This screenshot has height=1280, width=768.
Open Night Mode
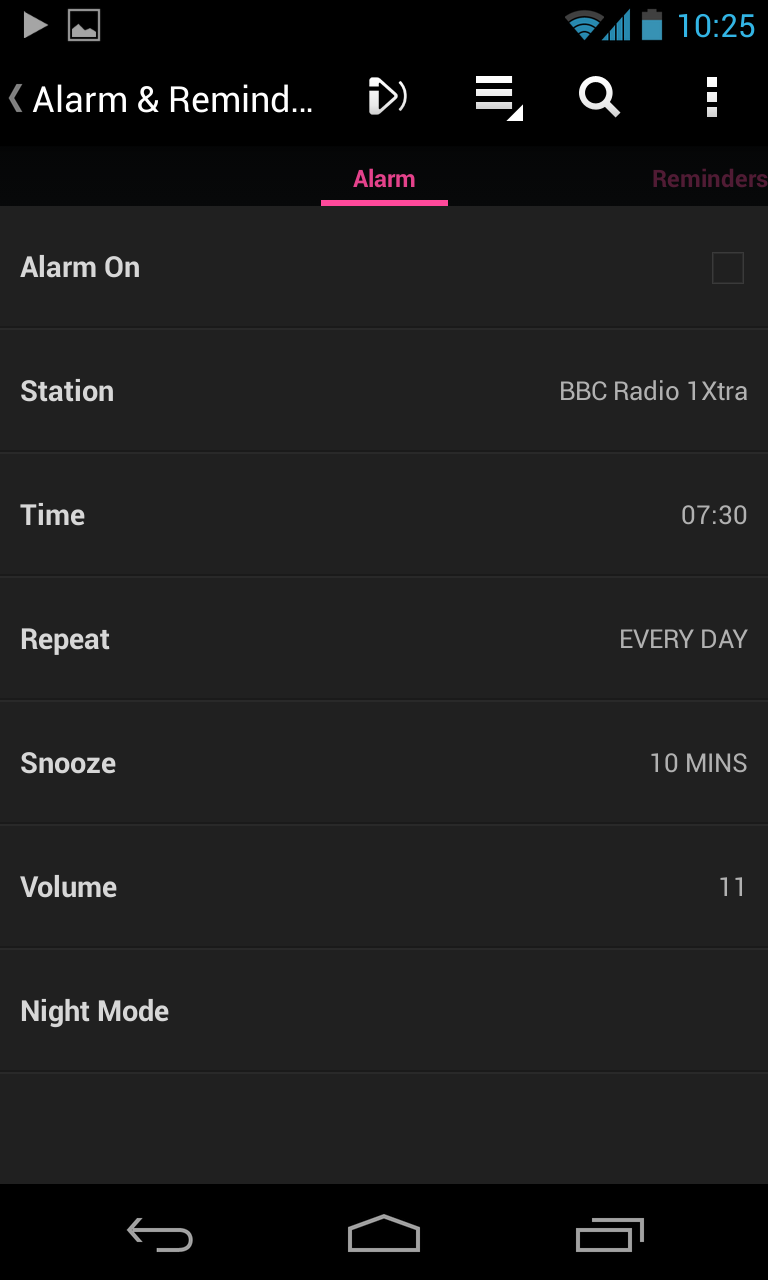(x=384, y=1011)
